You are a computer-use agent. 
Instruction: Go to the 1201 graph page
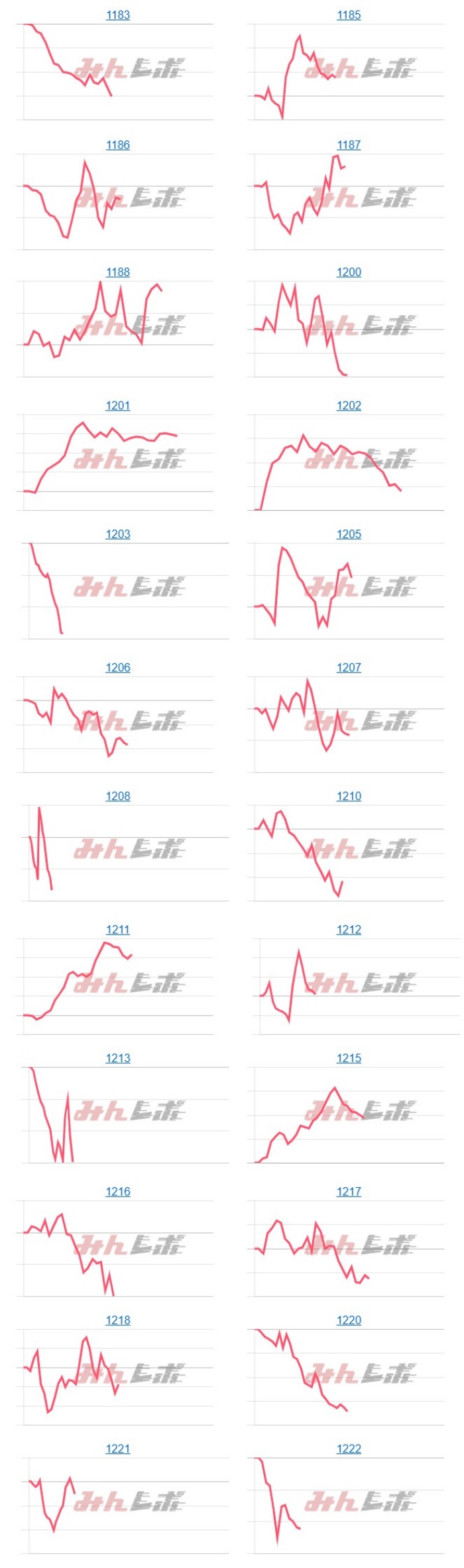[x=118, y=406]
